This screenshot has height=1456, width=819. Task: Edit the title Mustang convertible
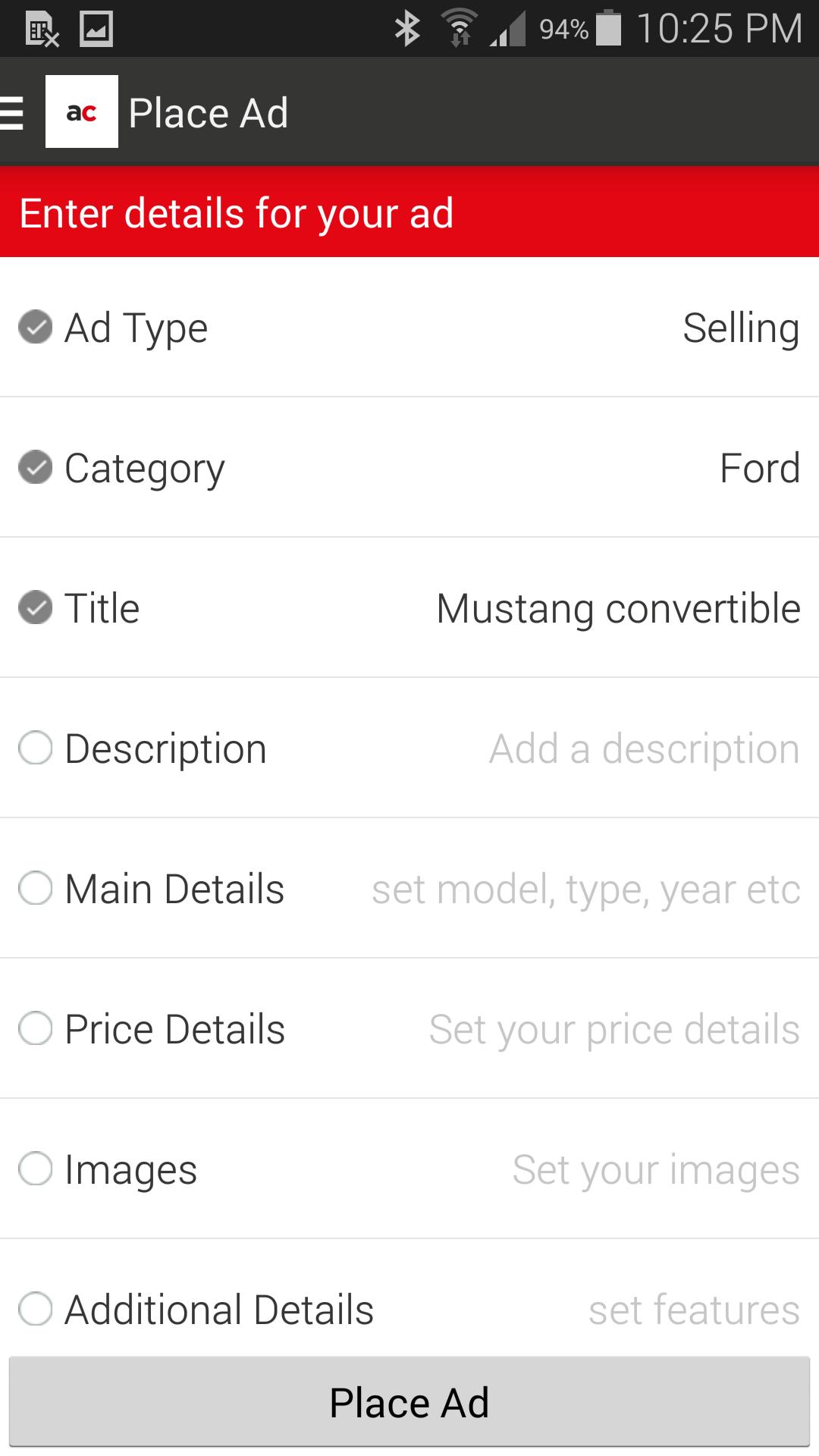[x=409, y=608]
